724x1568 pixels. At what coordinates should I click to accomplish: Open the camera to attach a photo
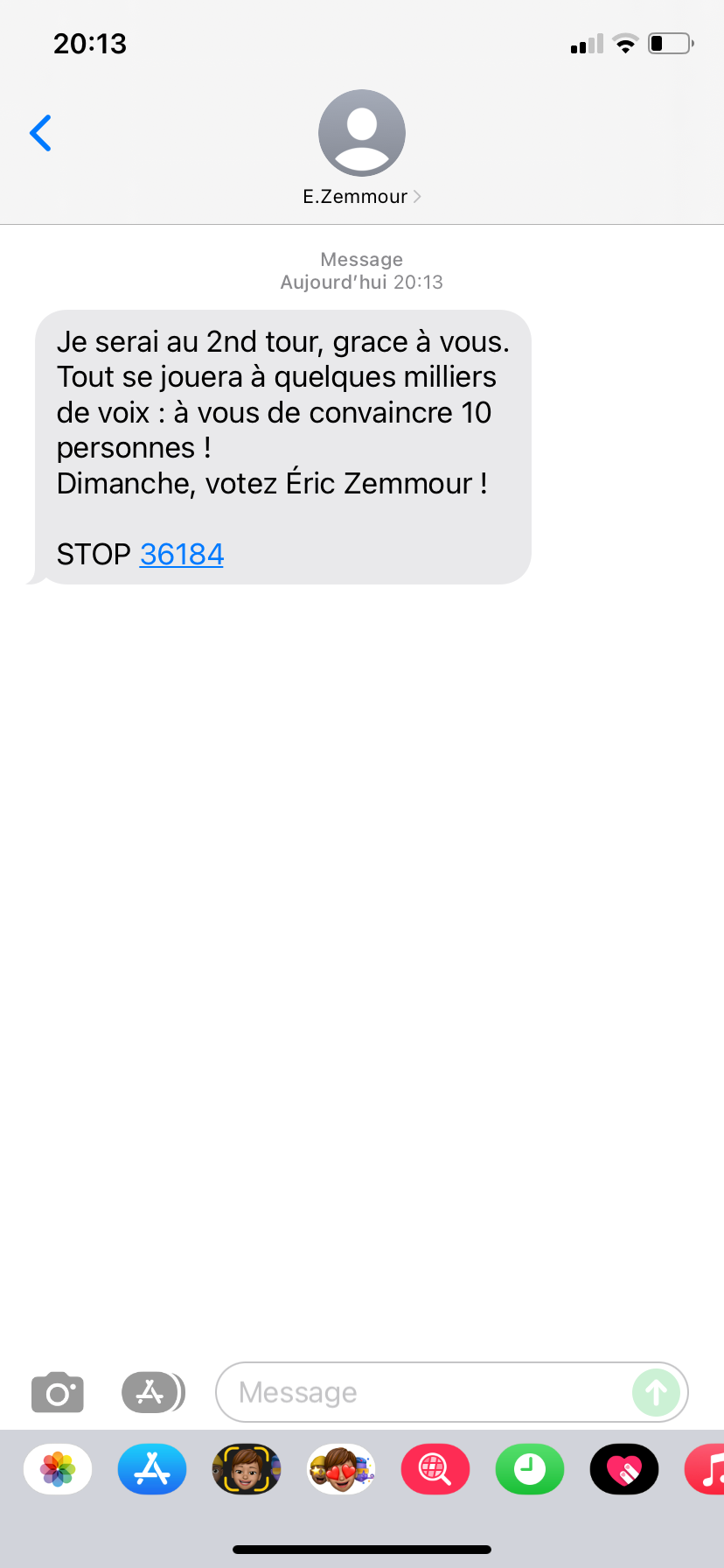coord(58,1392)
